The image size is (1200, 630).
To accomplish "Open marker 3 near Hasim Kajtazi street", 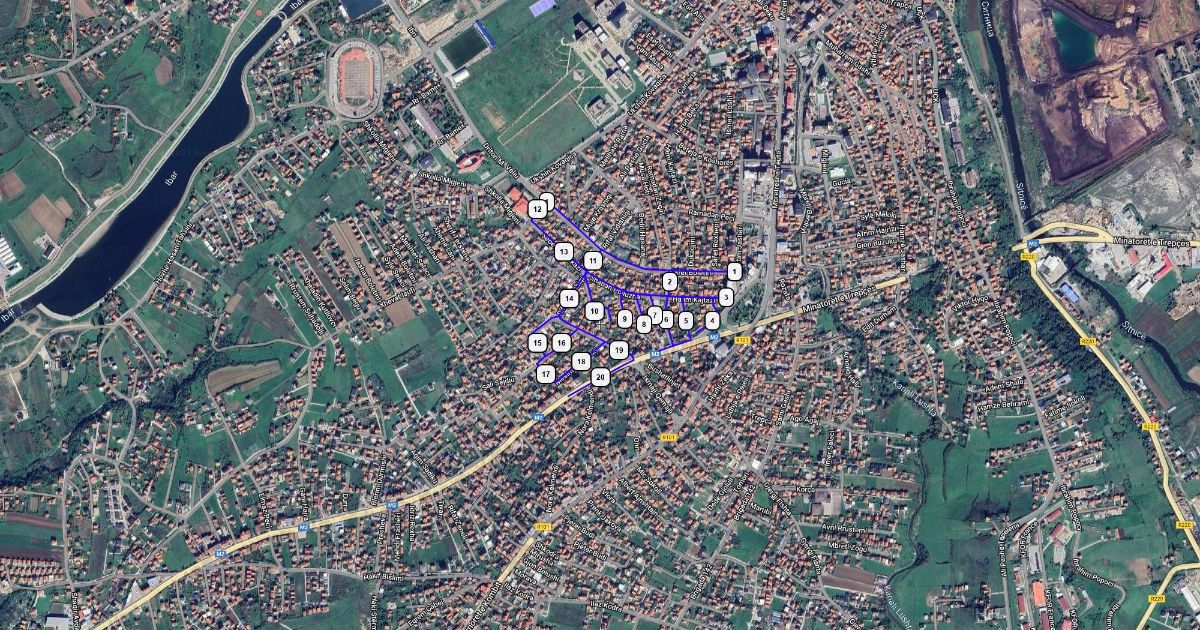I will (726, 297).
